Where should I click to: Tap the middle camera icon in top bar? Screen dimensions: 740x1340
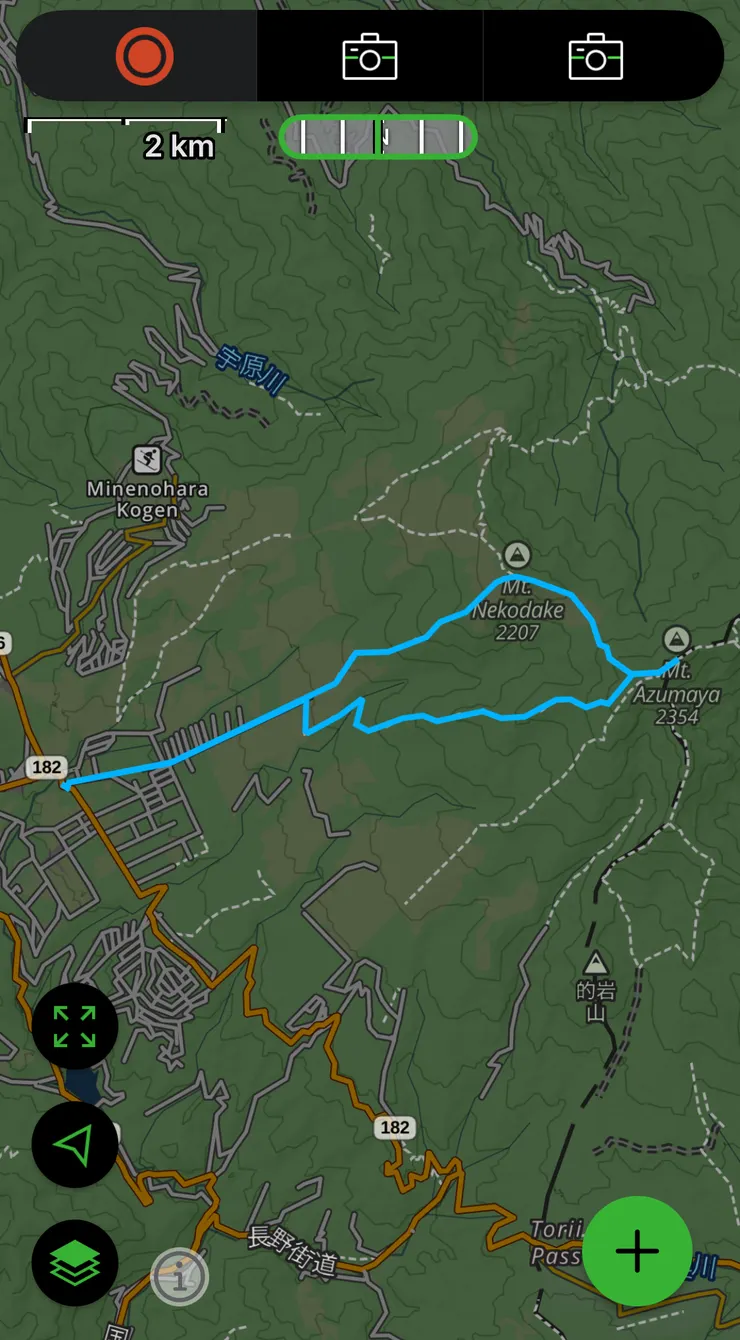(369, 56)
